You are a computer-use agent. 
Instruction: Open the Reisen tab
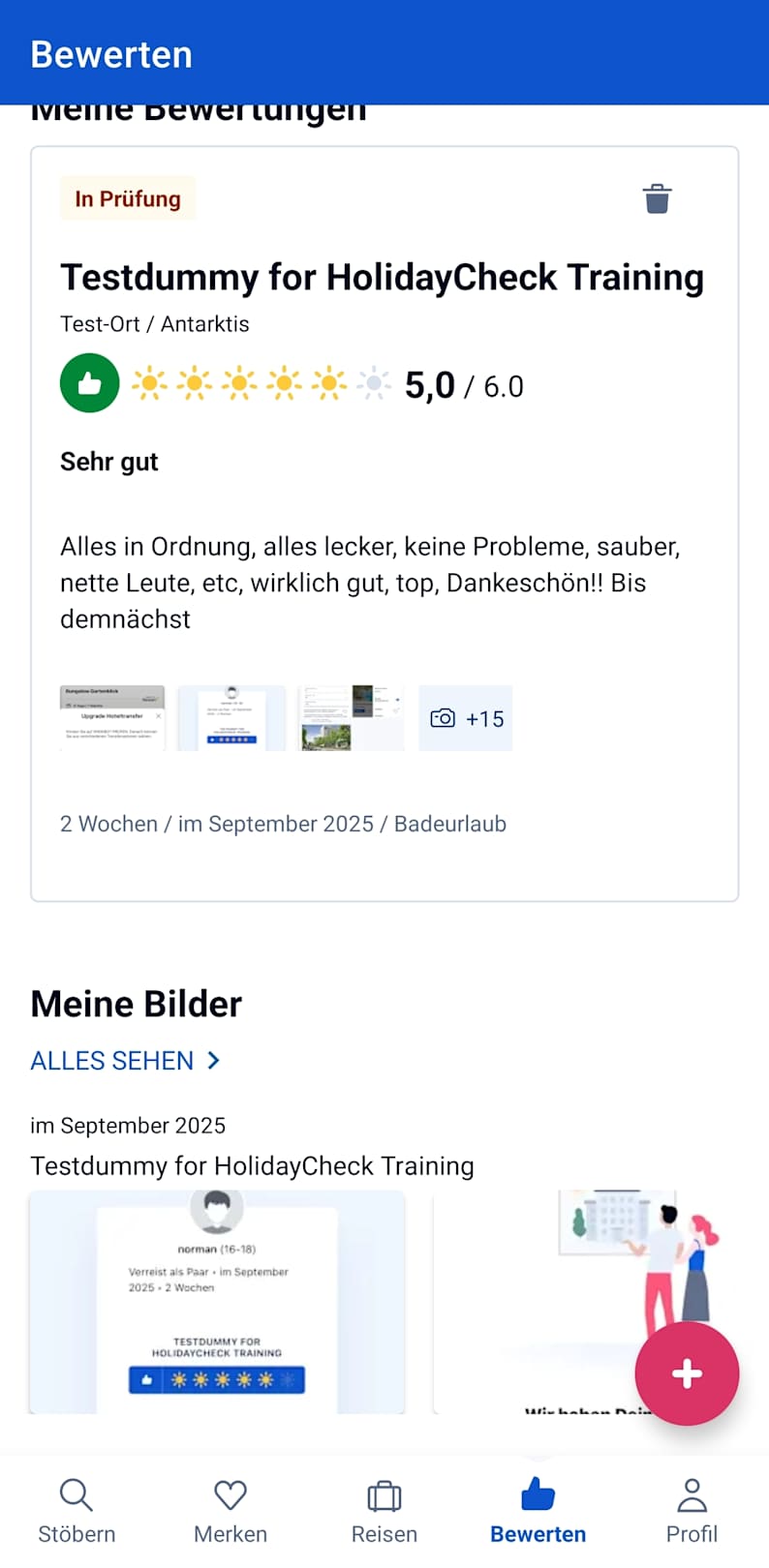384,1510
